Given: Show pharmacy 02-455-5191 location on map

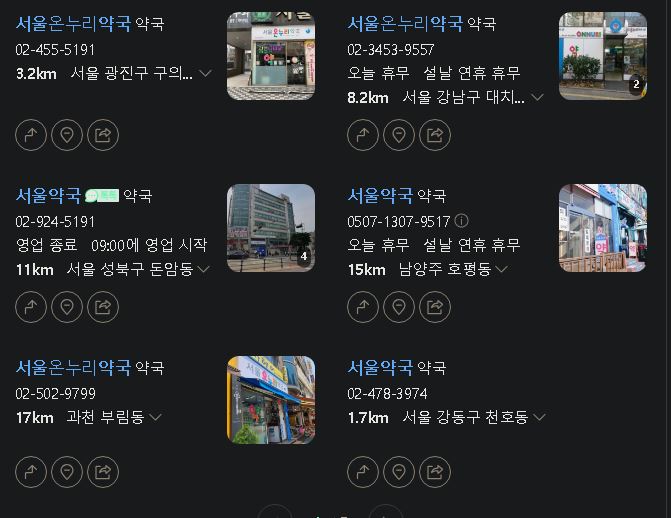Looking at the screenshot, I should [x=67, y=135].
